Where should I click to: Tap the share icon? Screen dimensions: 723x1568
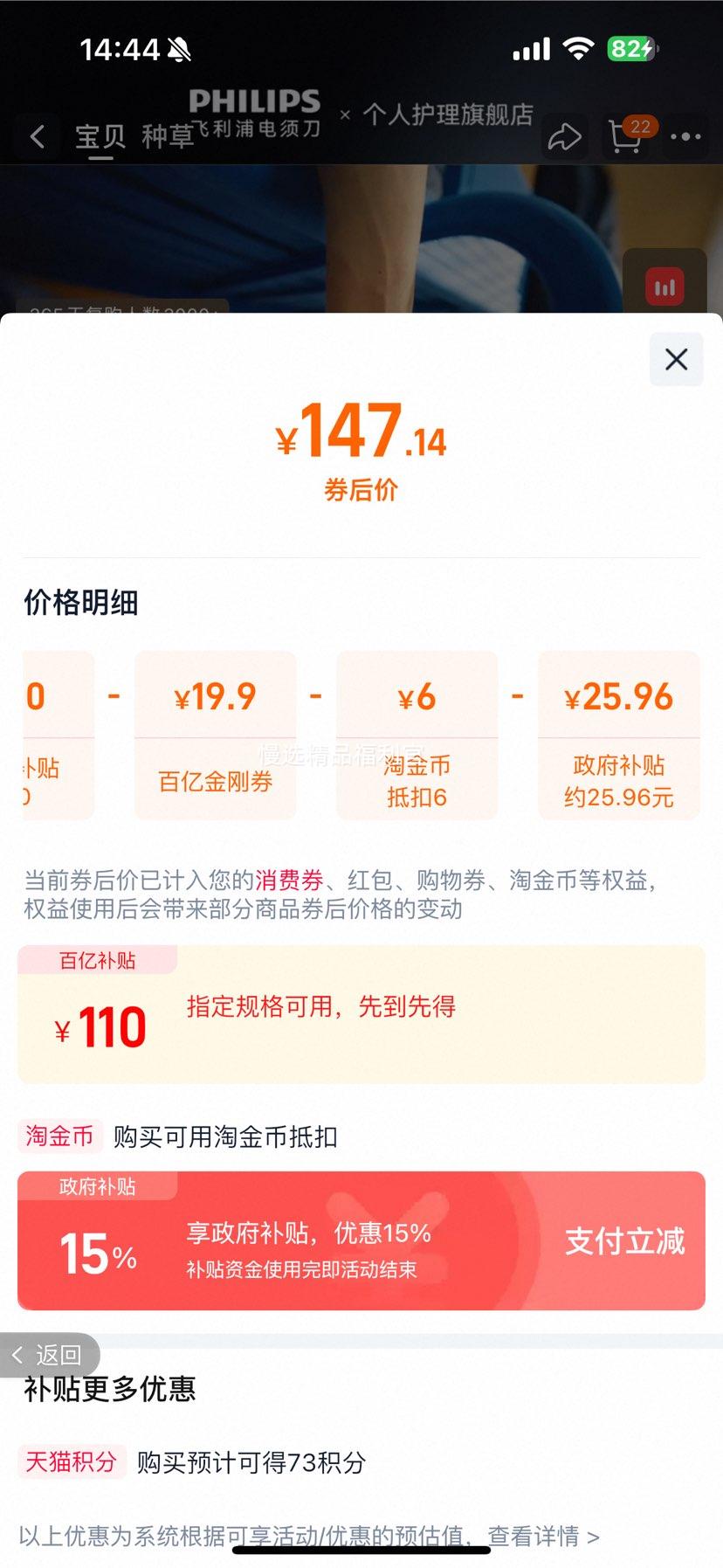tap(566, 137)
